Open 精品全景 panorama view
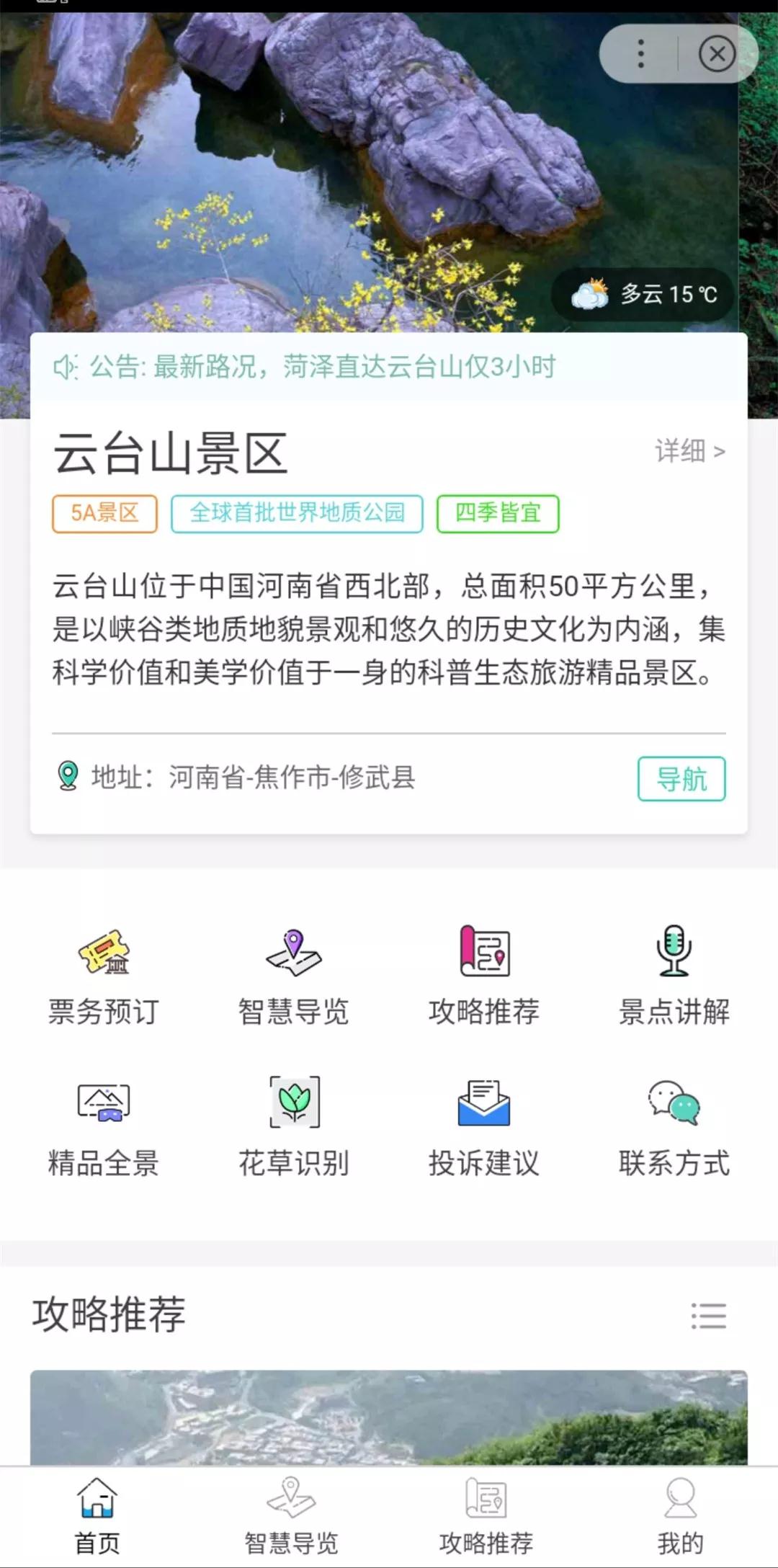Screen dimensions: 778x1568 coord(103,1127)
